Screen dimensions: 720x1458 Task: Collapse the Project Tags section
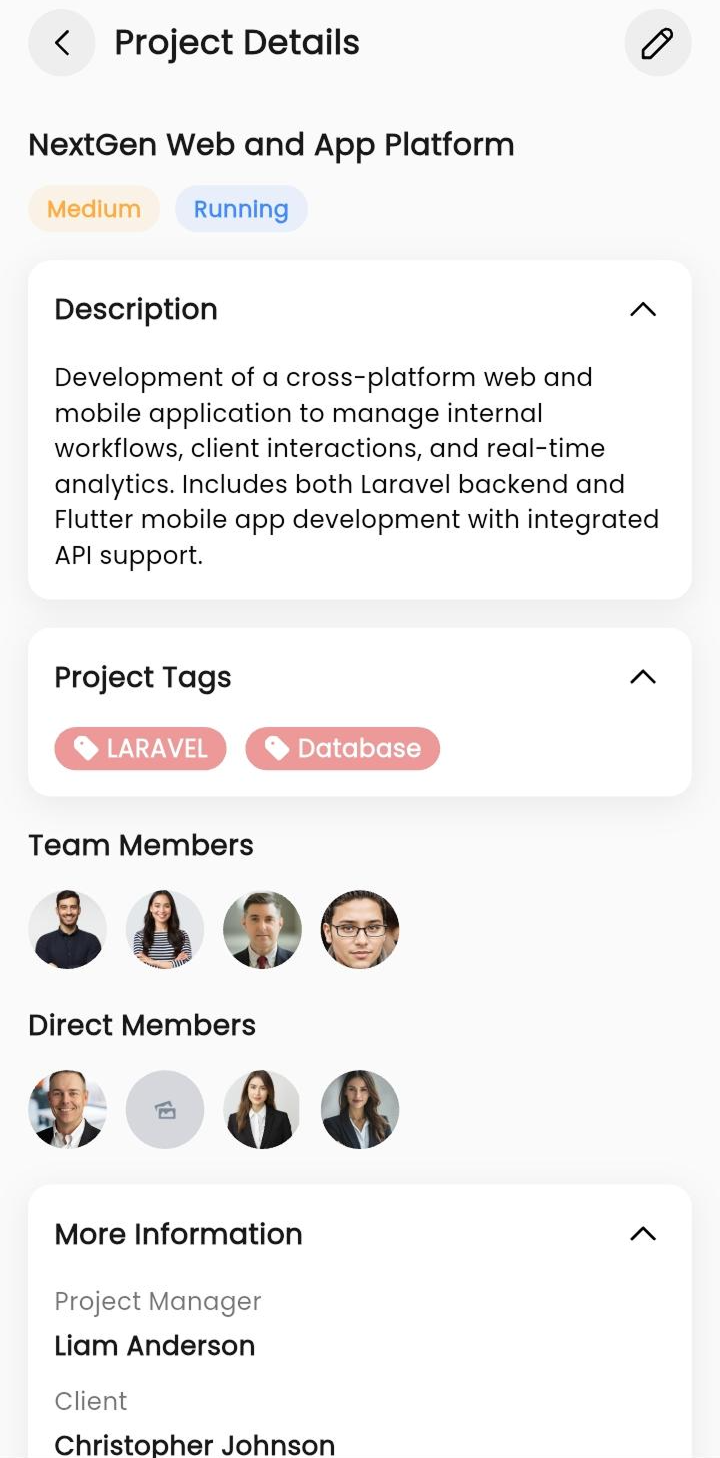point(643,677)
